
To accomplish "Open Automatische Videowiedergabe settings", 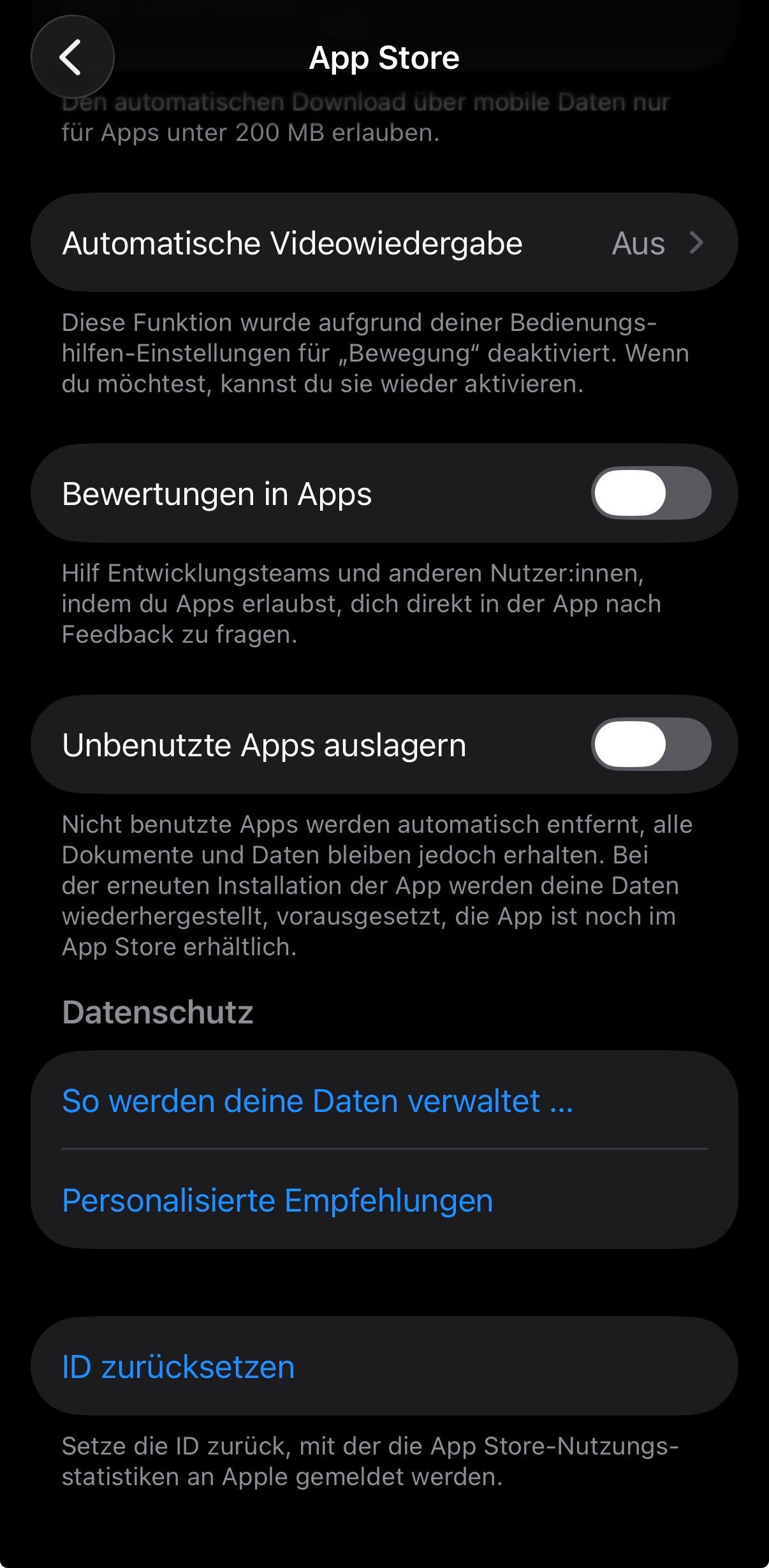I will (384, 243).
